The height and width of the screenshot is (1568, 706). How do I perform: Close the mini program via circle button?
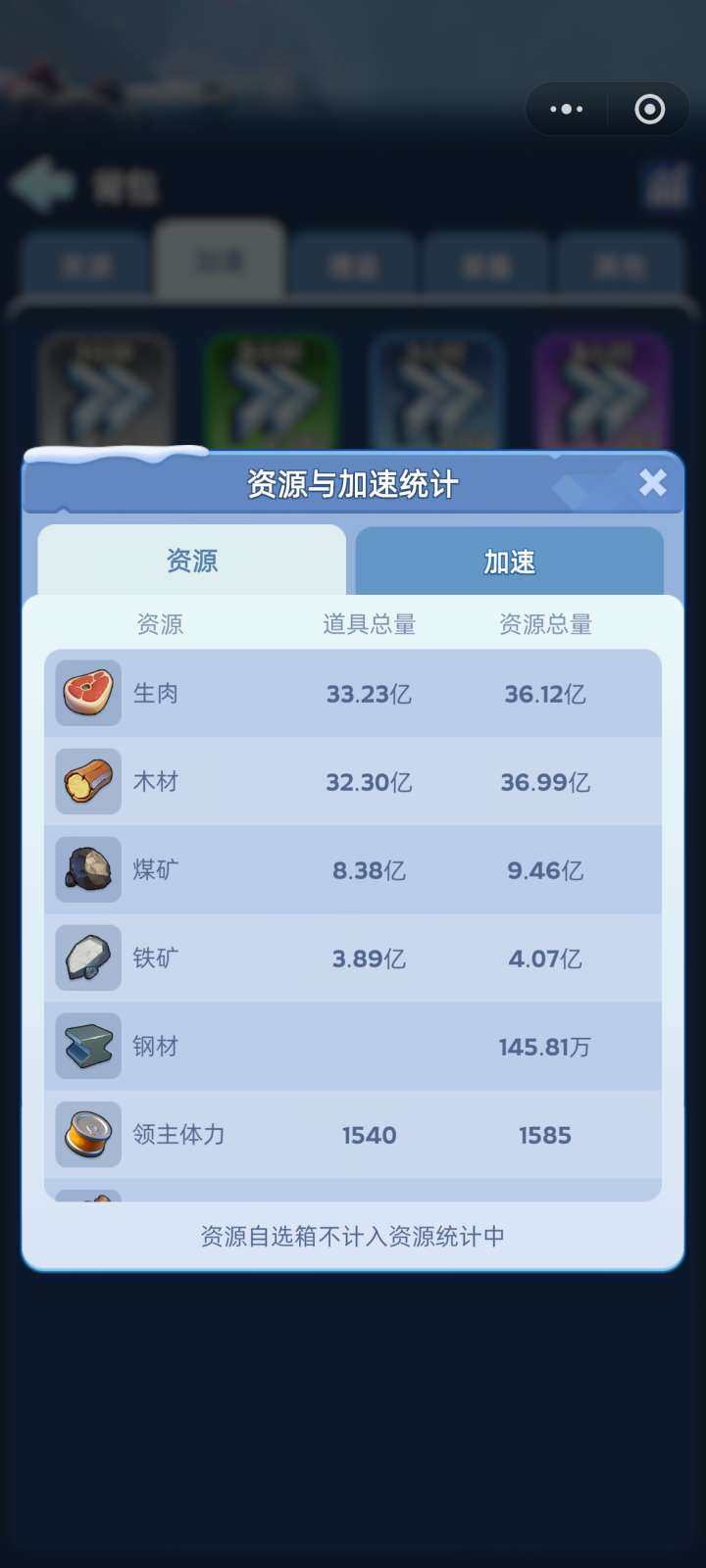point(649,109)
